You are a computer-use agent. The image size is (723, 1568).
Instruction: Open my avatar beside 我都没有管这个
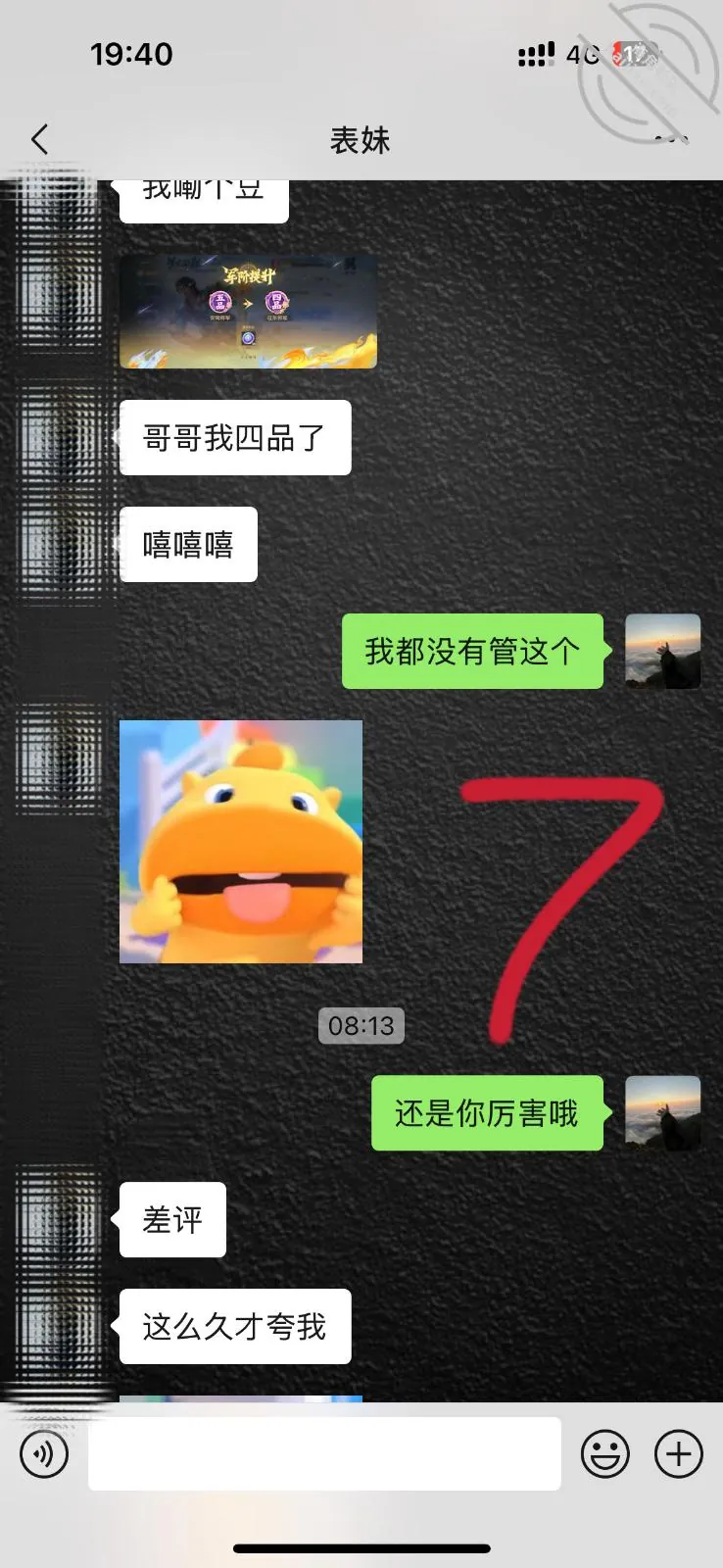click(x=663, y=652)
